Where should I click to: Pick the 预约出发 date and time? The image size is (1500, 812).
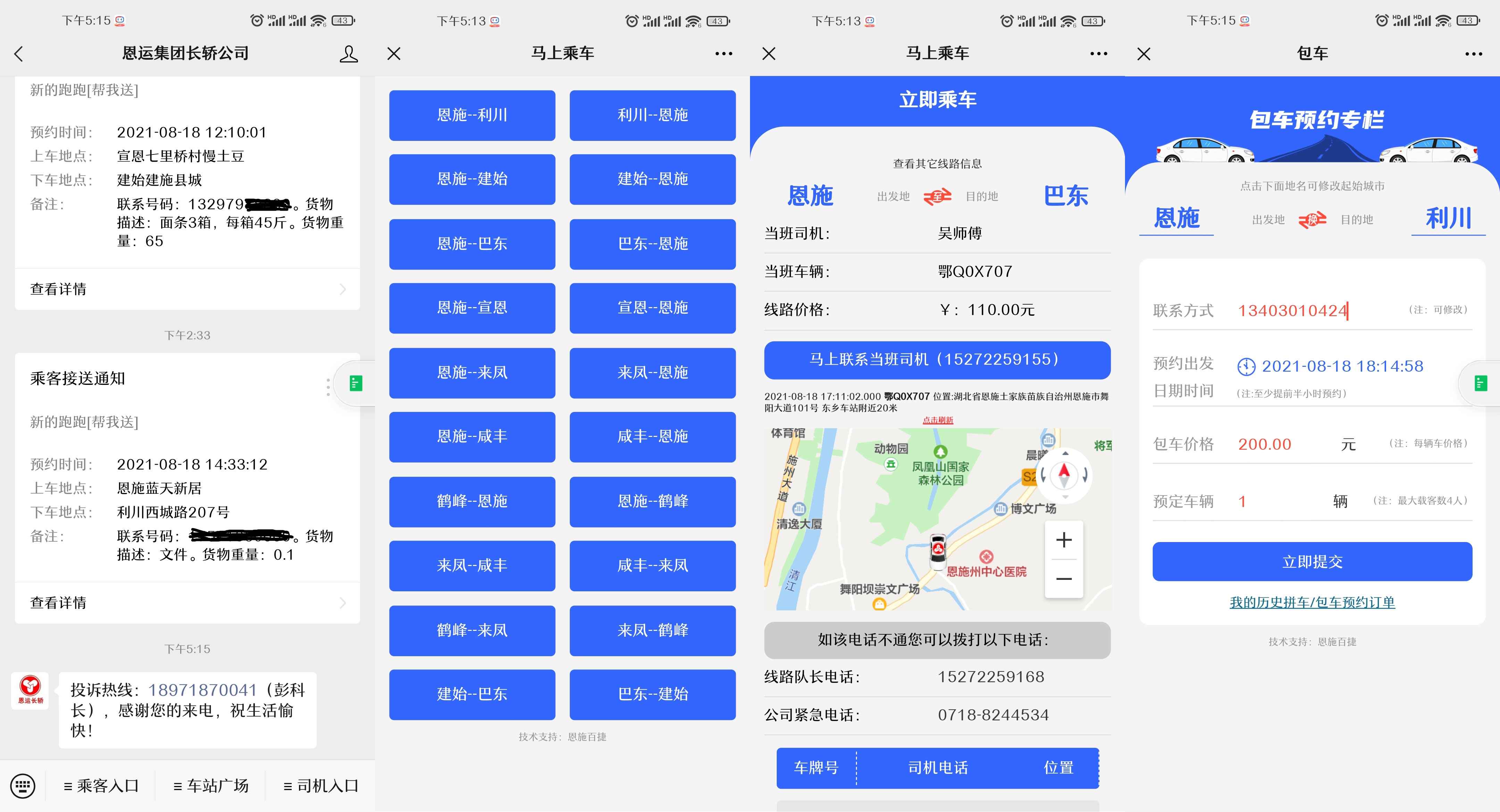pos(1342,366)
